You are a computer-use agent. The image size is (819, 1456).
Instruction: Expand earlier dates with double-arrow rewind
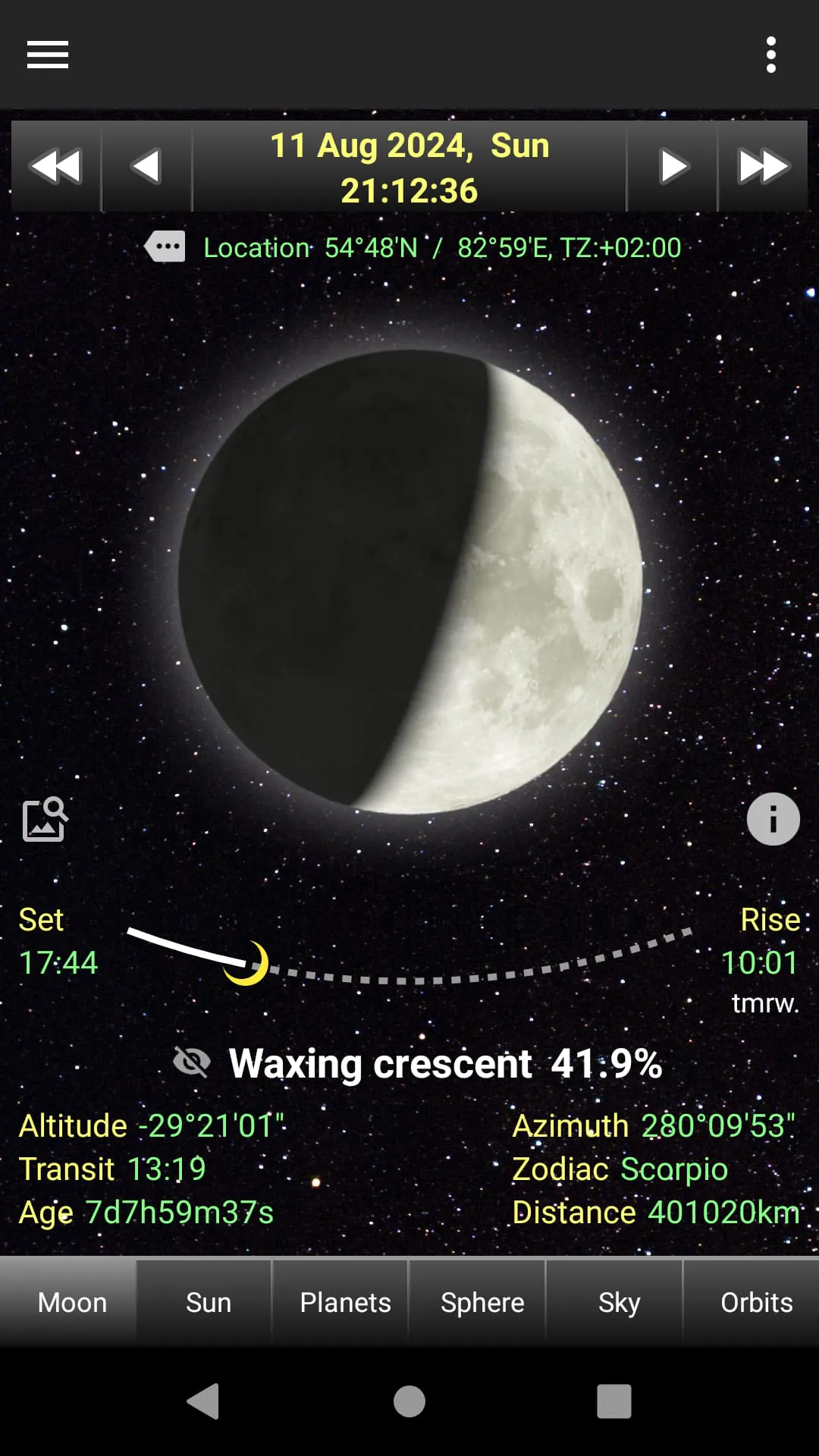[x=57, y=165]
